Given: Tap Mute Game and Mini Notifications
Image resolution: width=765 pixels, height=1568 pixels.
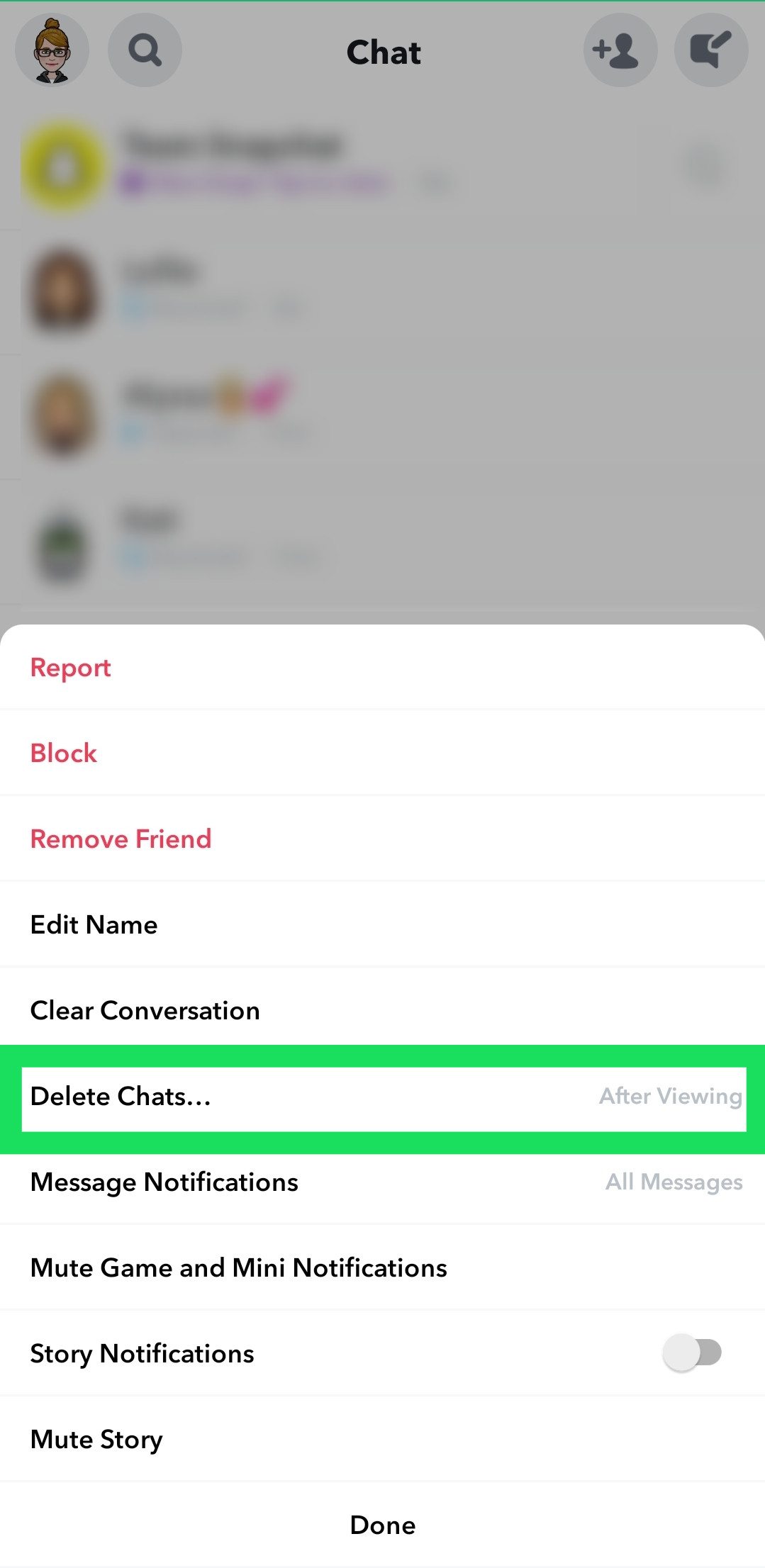Looking at the screenshot, I should pyautogui.click(x=239, y=1268).
